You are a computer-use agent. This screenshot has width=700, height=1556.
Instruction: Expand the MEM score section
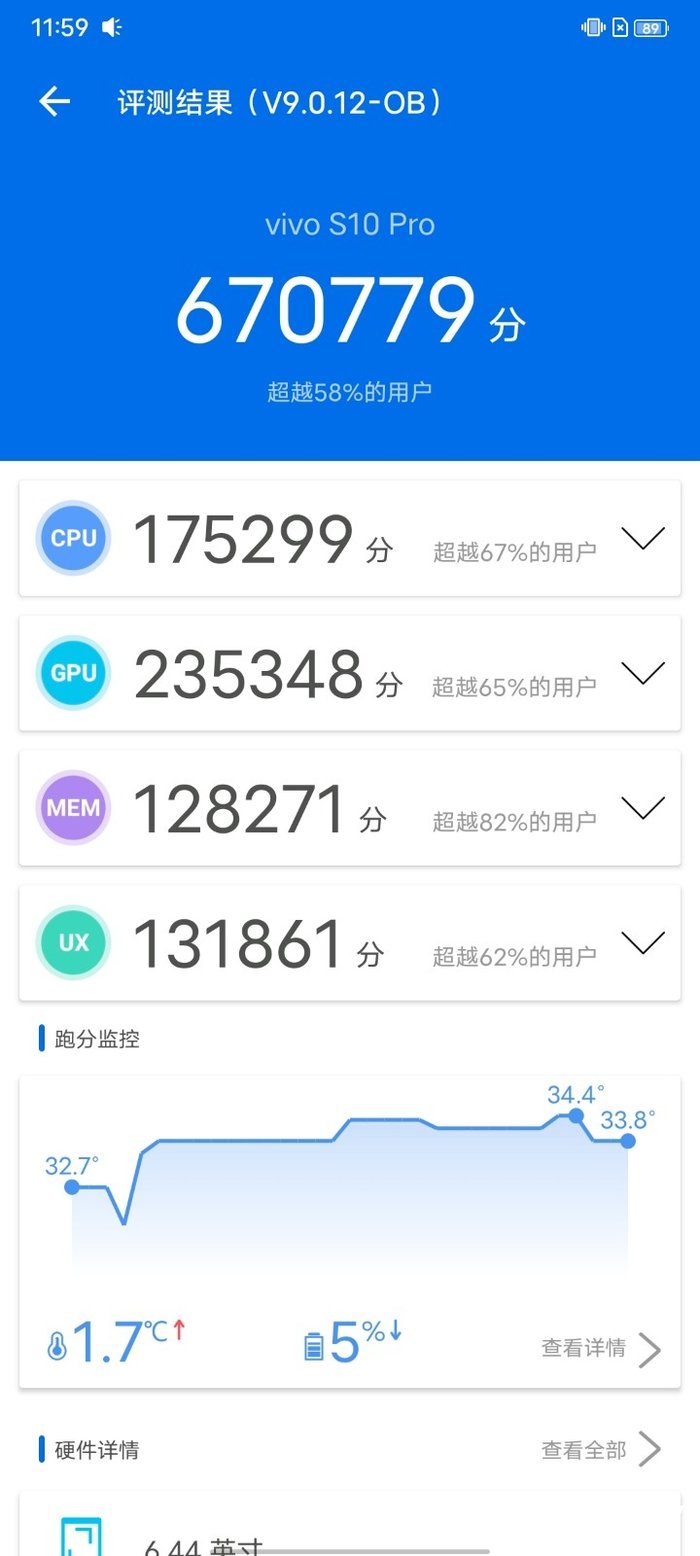(642, 808)
